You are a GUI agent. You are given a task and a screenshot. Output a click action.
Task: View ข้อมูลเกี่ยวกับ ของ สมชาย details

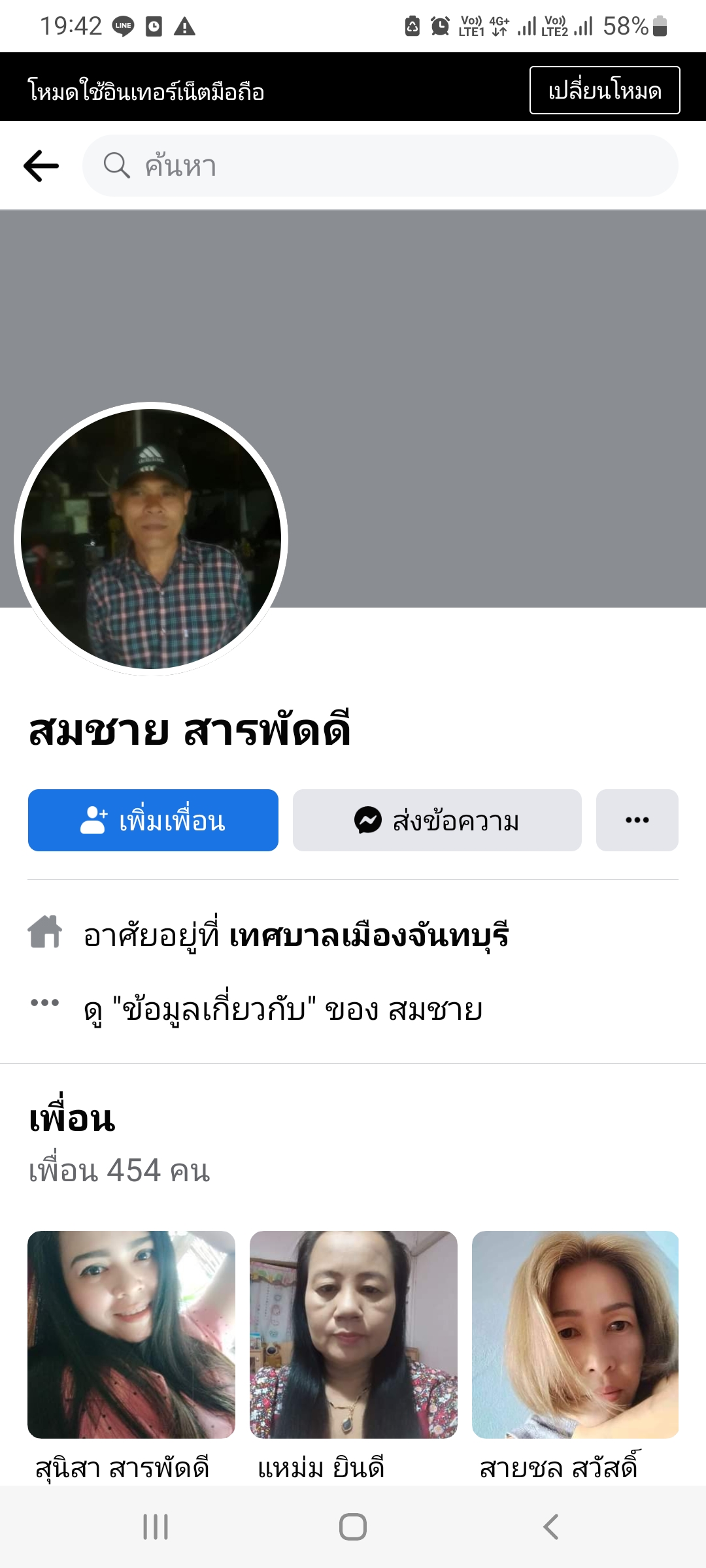pyautogui.click(x=282, y=1009)
